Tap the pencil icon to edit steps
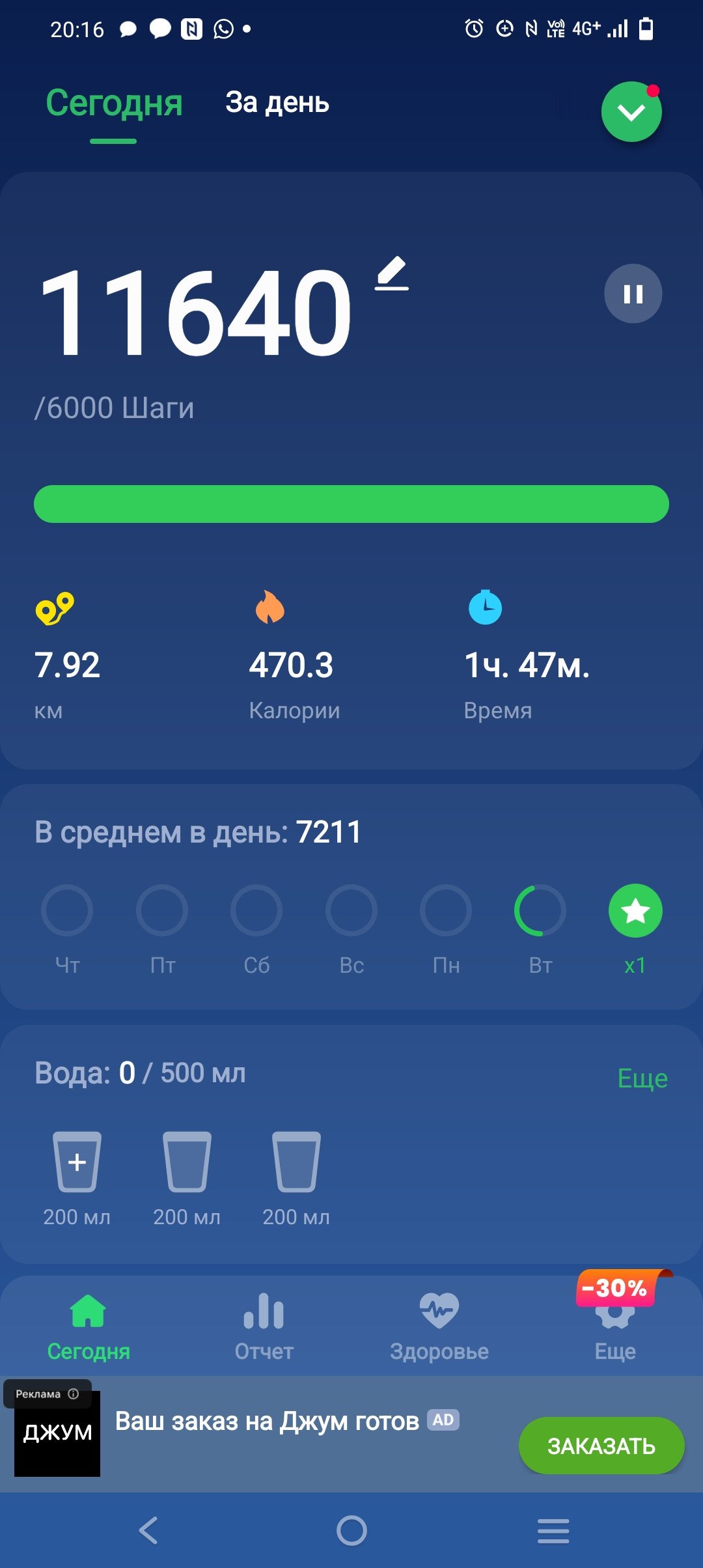Image resolution: width=703 pixels, height=1568 pixels. (392, 273)
